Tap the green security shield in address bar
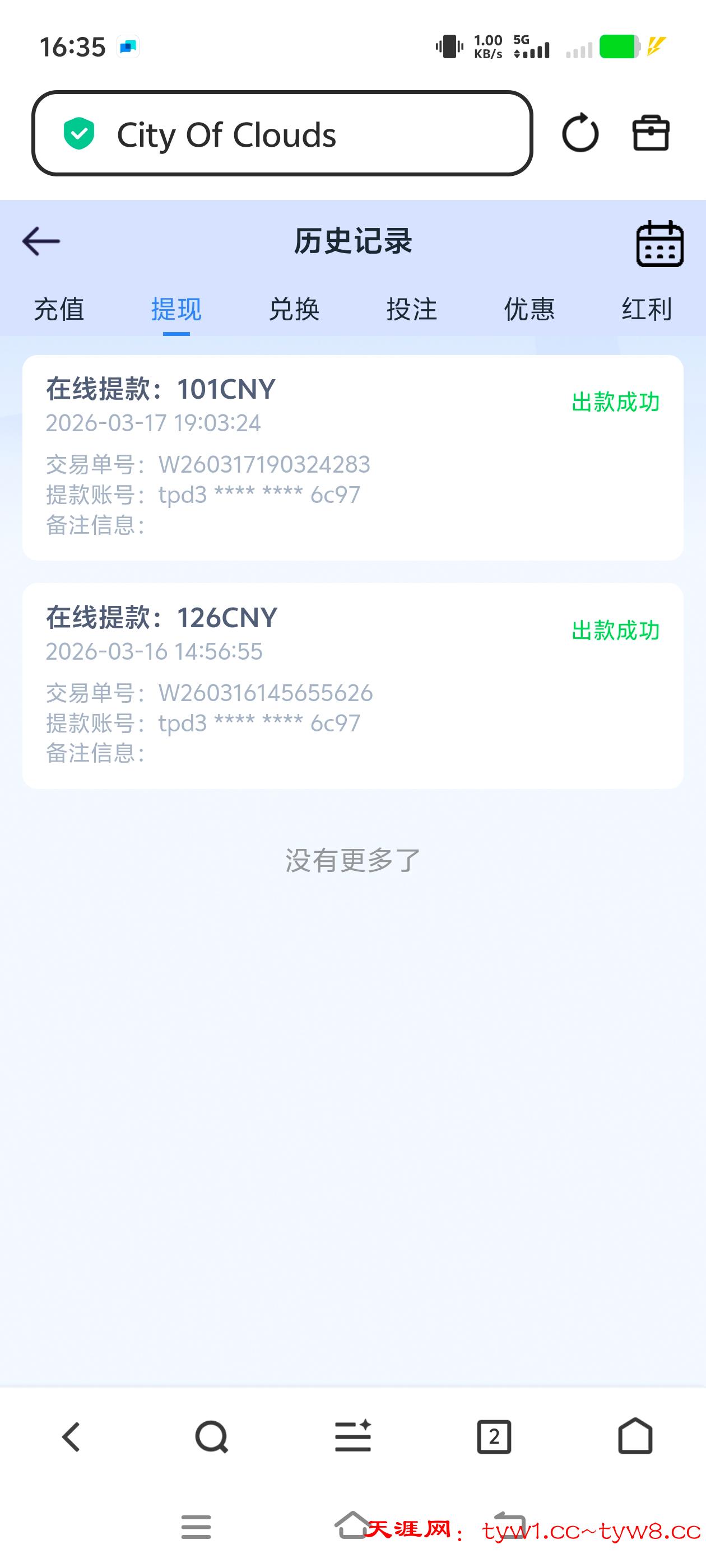The height and width of the screenshot is (1568, 706). [81, 133]
